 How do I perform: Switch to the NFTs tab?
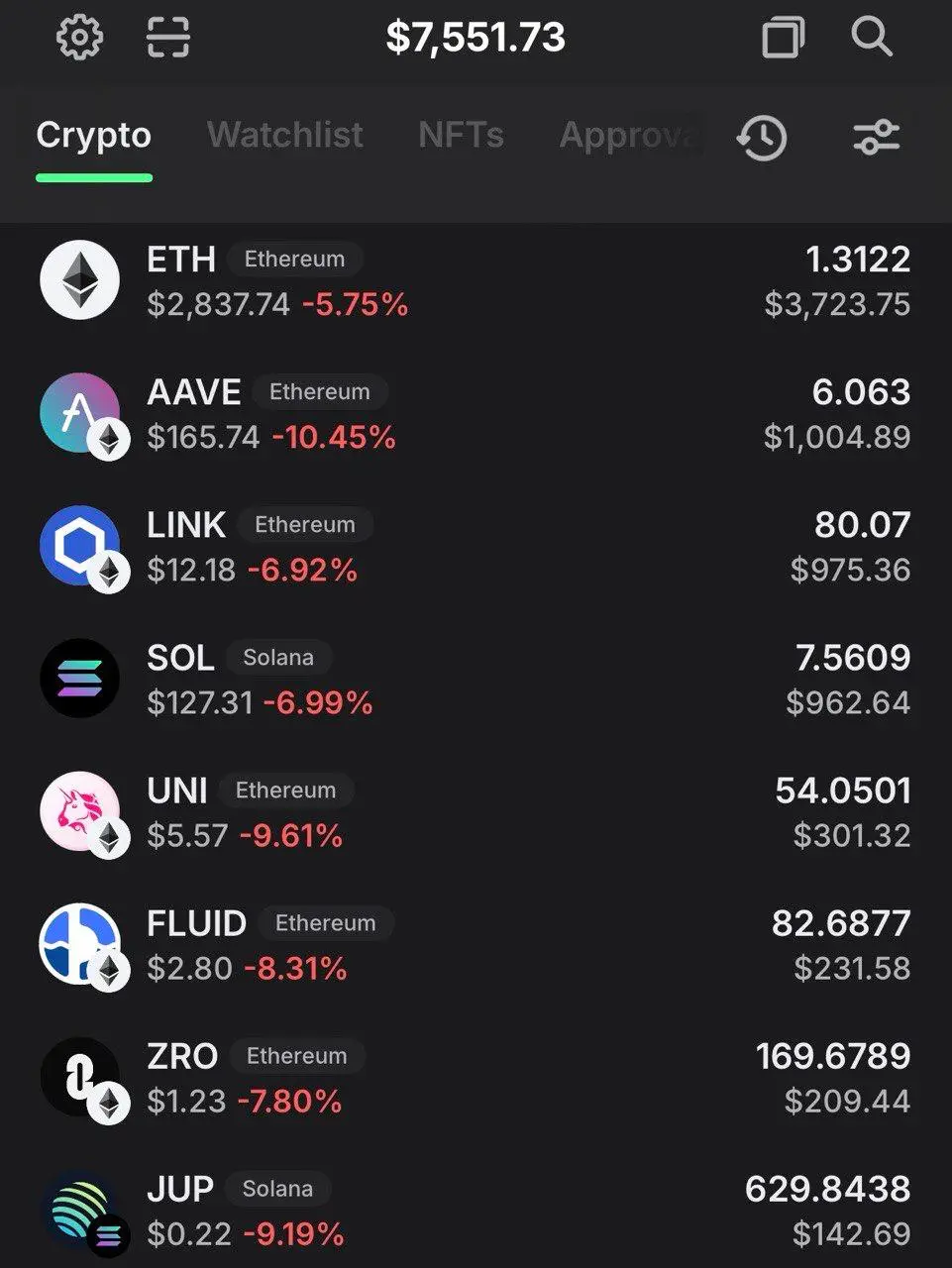(x=461, y=135)
